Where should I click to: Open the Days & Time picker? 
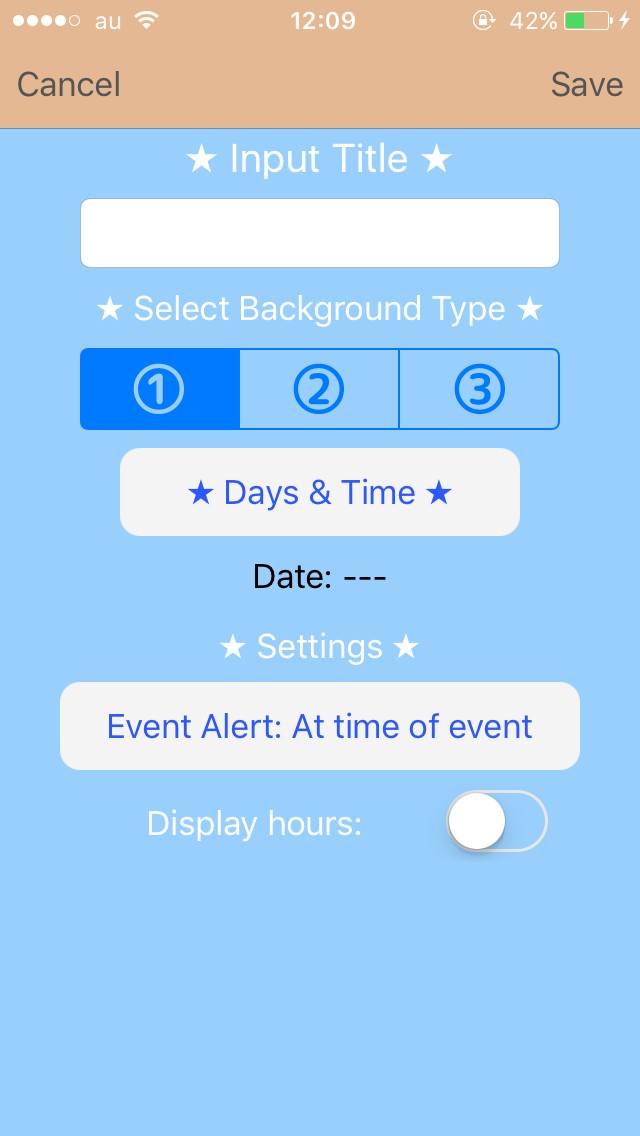tap(319, 492)
